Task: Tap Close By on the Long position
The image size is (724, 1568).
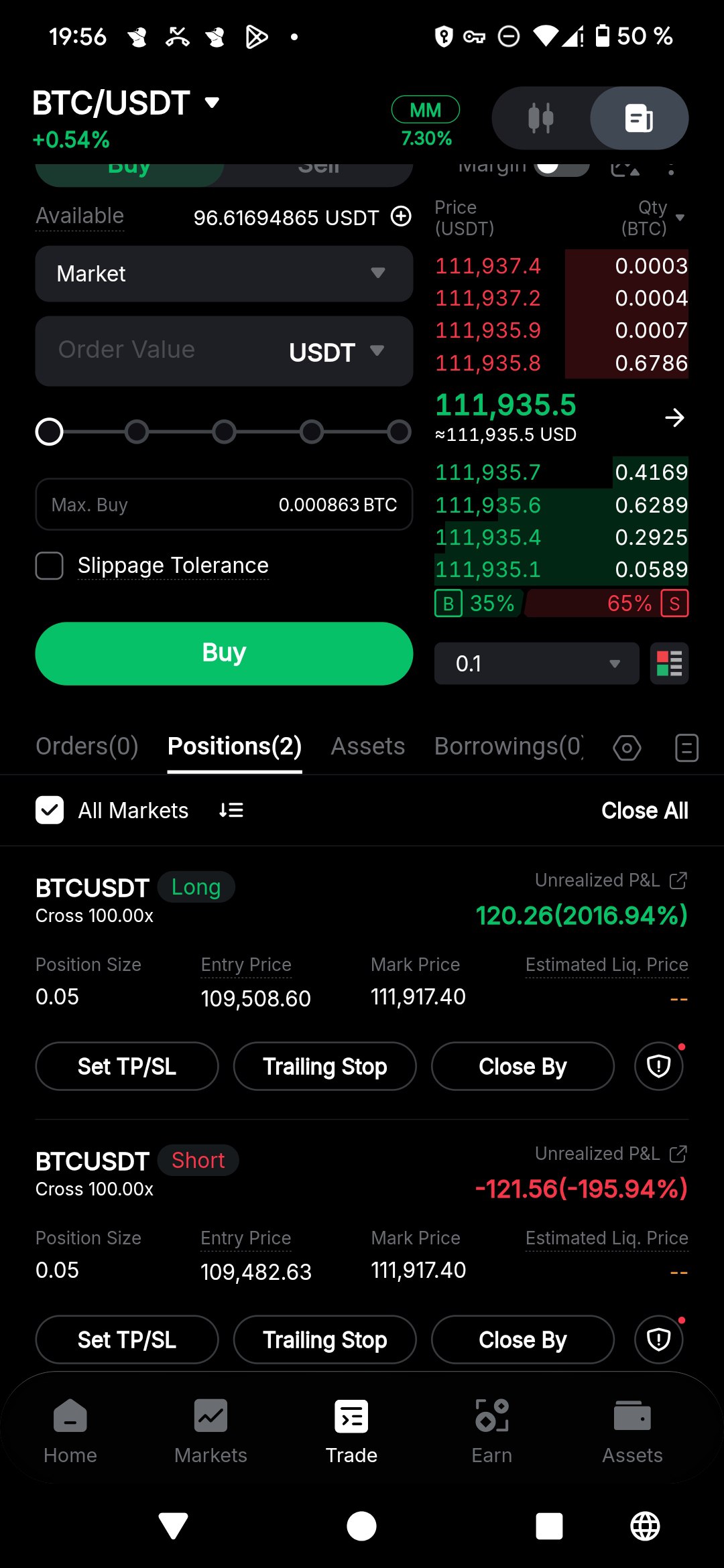Action: click(x=522, y=1066)
